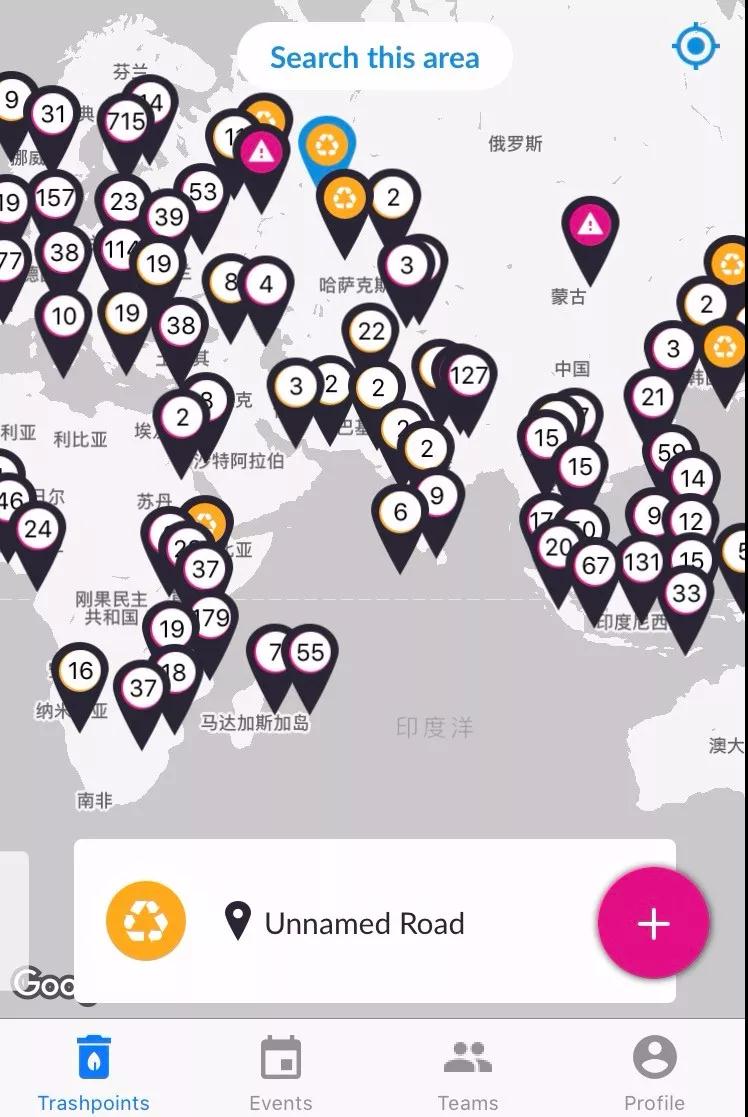Select the Trashpoints tab
748x1117 pixels.
click(93, 1074)
